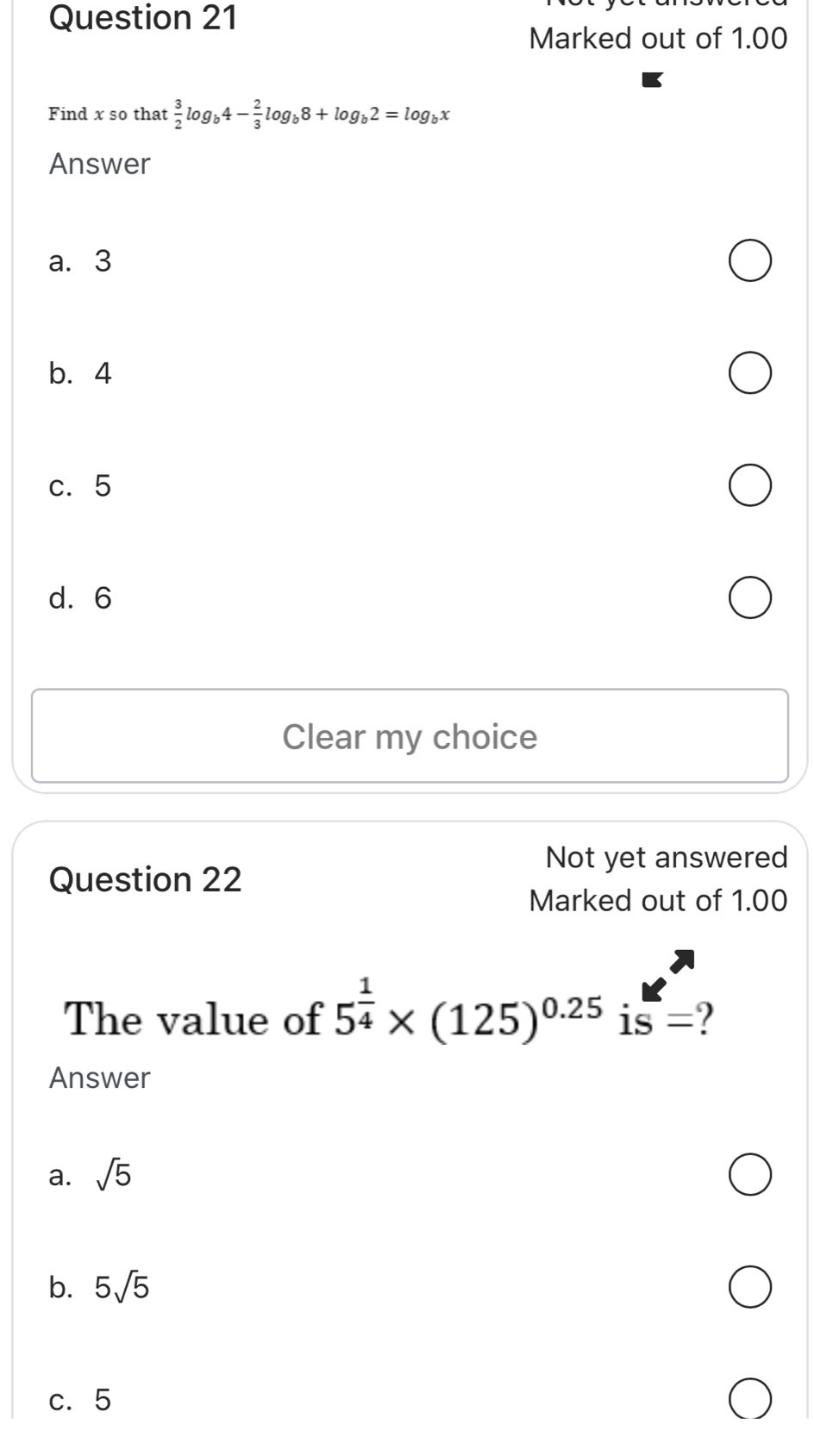Flag Question 21 using the bookmark icon
814x1456 pixels.
coord(650,80)
